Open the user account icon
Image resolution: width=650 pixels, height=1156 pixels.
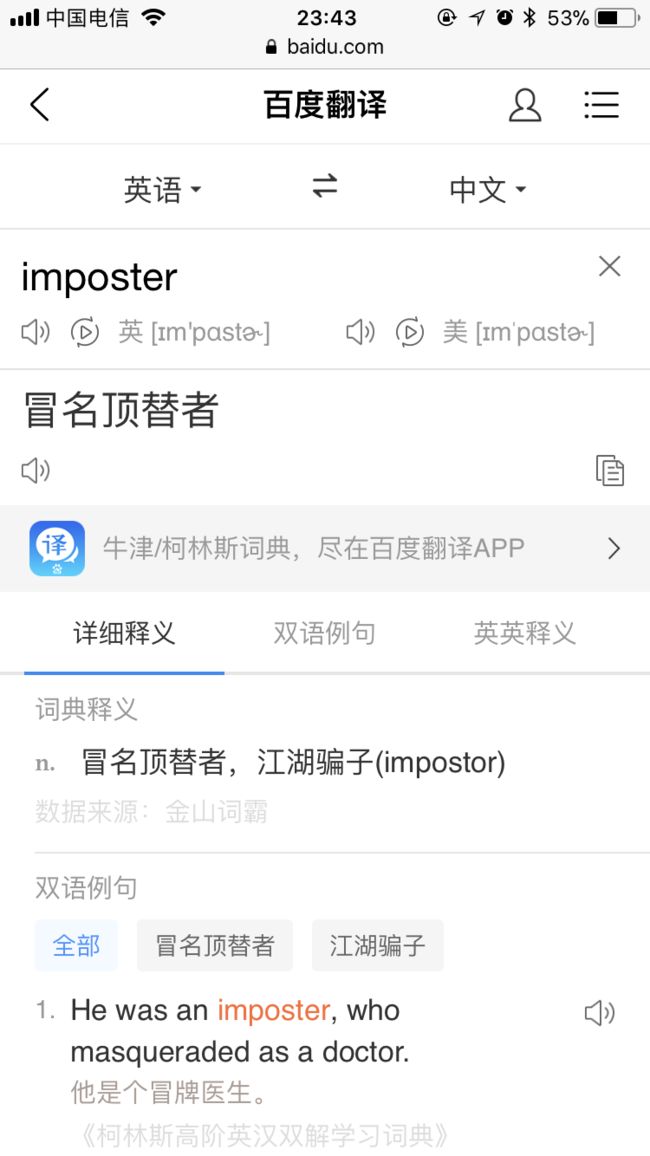[x=525, y=105]
